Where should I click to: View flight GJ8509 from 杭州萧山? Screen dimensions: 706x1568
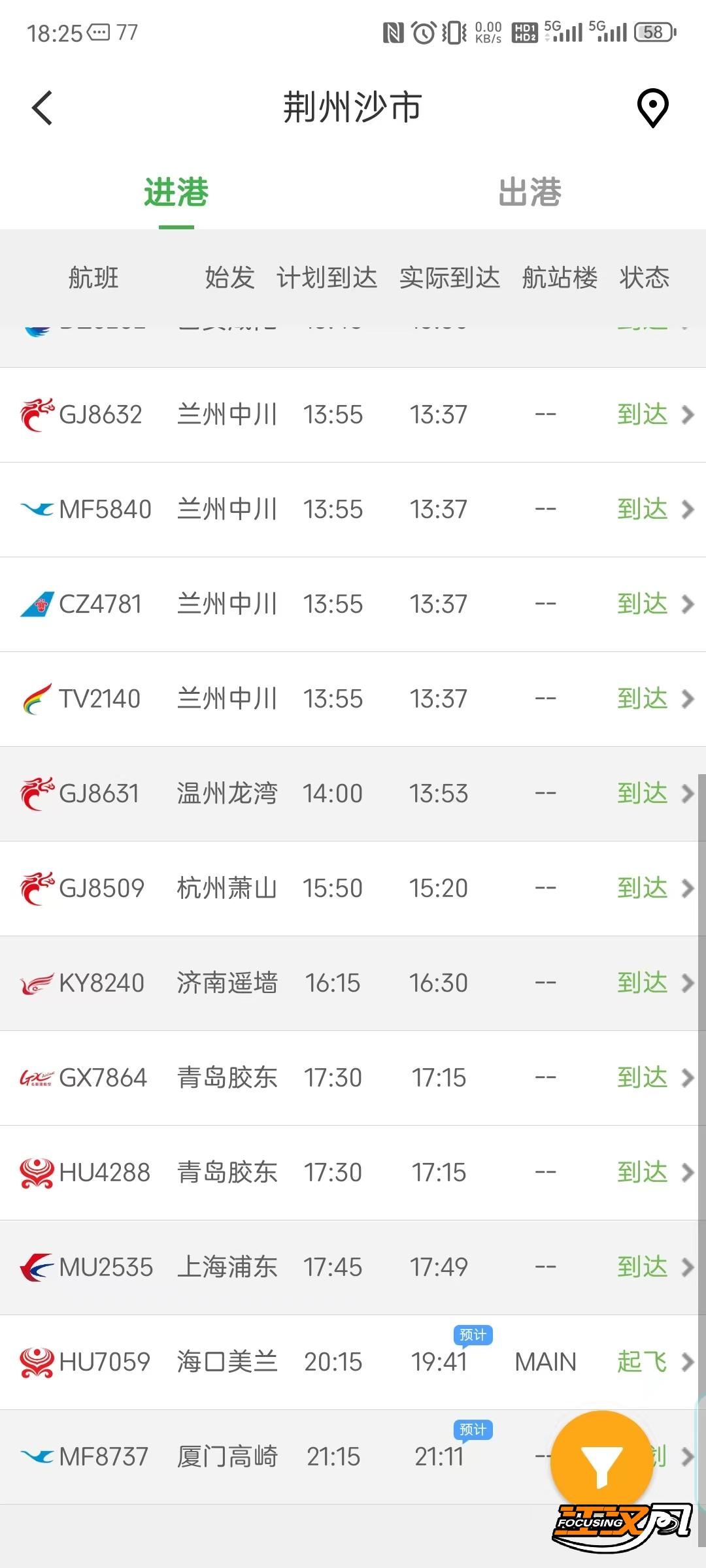[353, 889]
